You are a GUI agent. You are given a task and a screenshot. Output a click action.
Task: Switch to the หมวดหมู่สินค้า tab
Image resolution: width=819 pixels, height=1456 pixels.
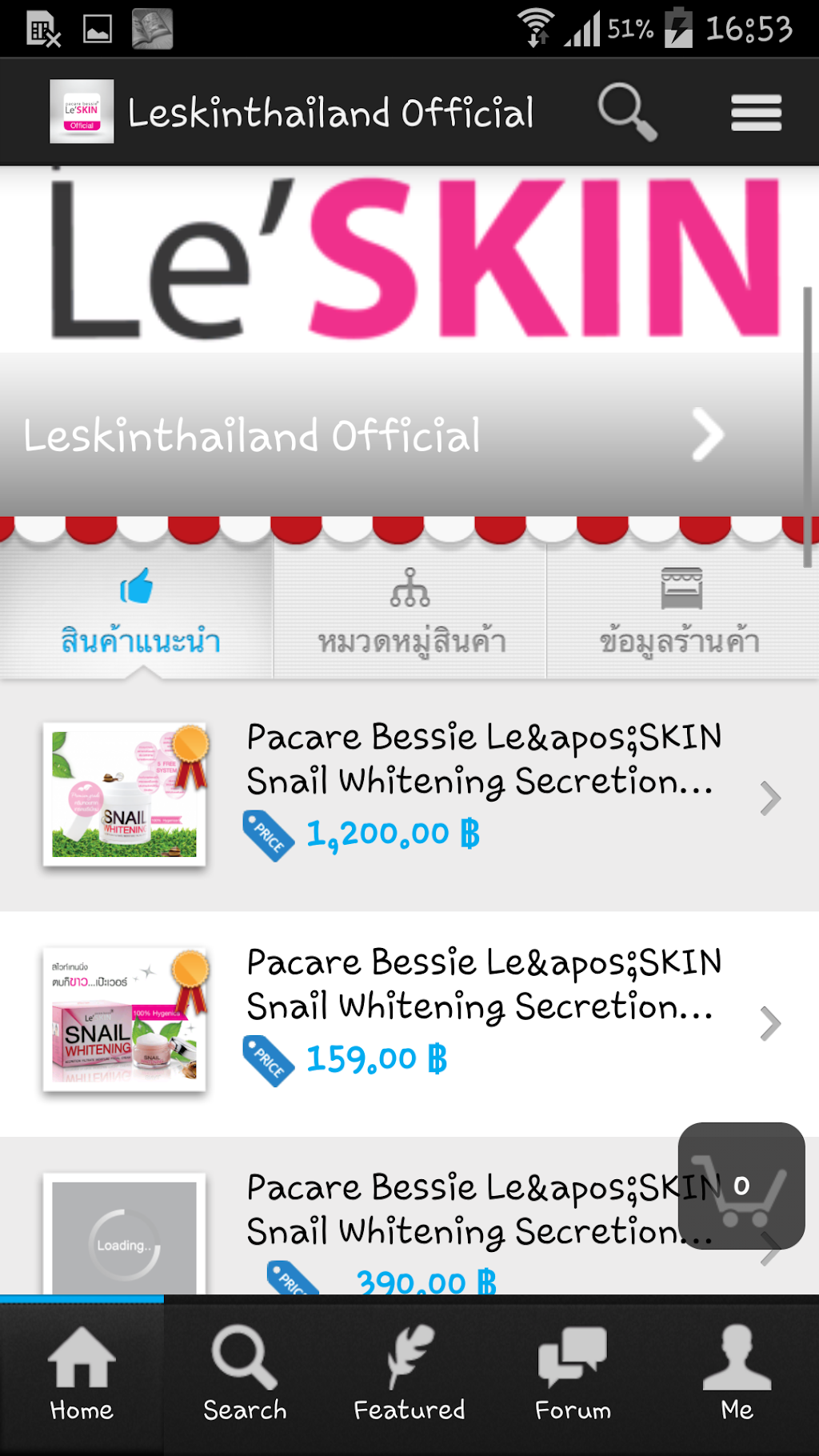(410, 613)
